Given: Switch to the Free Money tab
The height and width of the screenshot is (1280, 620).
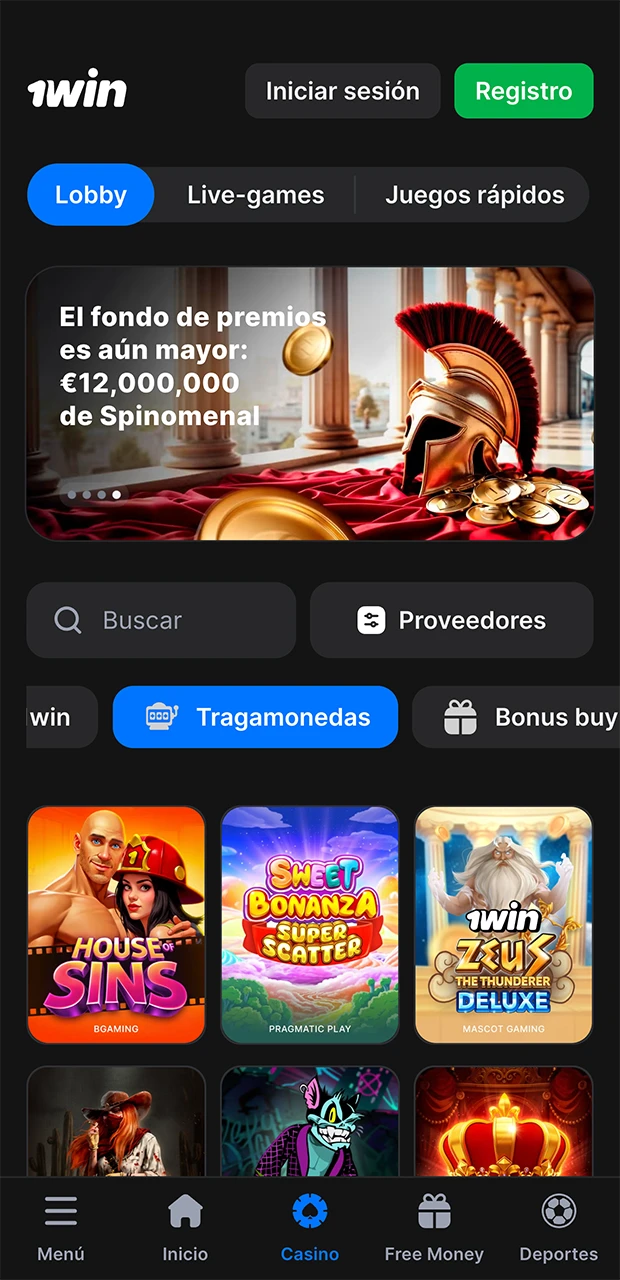Looking at the screenshot, I should click(x=434, y=1228).
